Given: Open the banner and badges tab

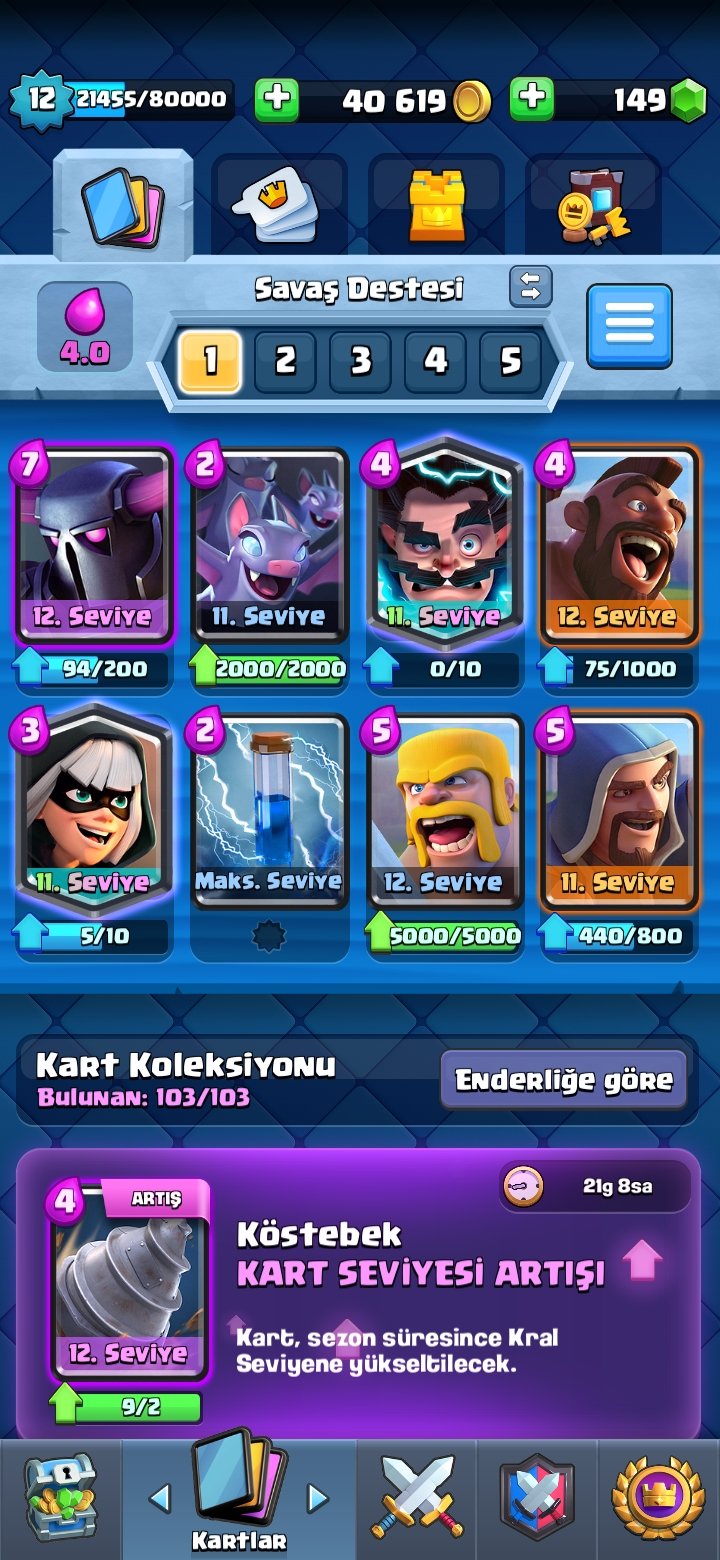Looking at the screenshot, I should pyautogui.click(x=593, y=203).
